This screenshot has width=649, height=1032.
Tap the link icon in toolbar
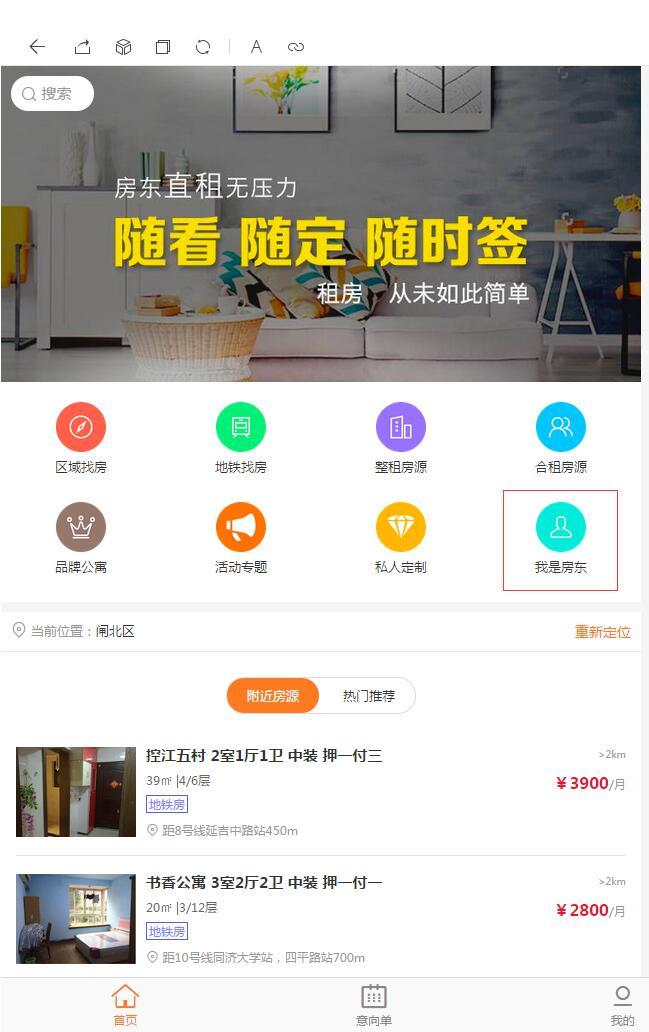295,47
